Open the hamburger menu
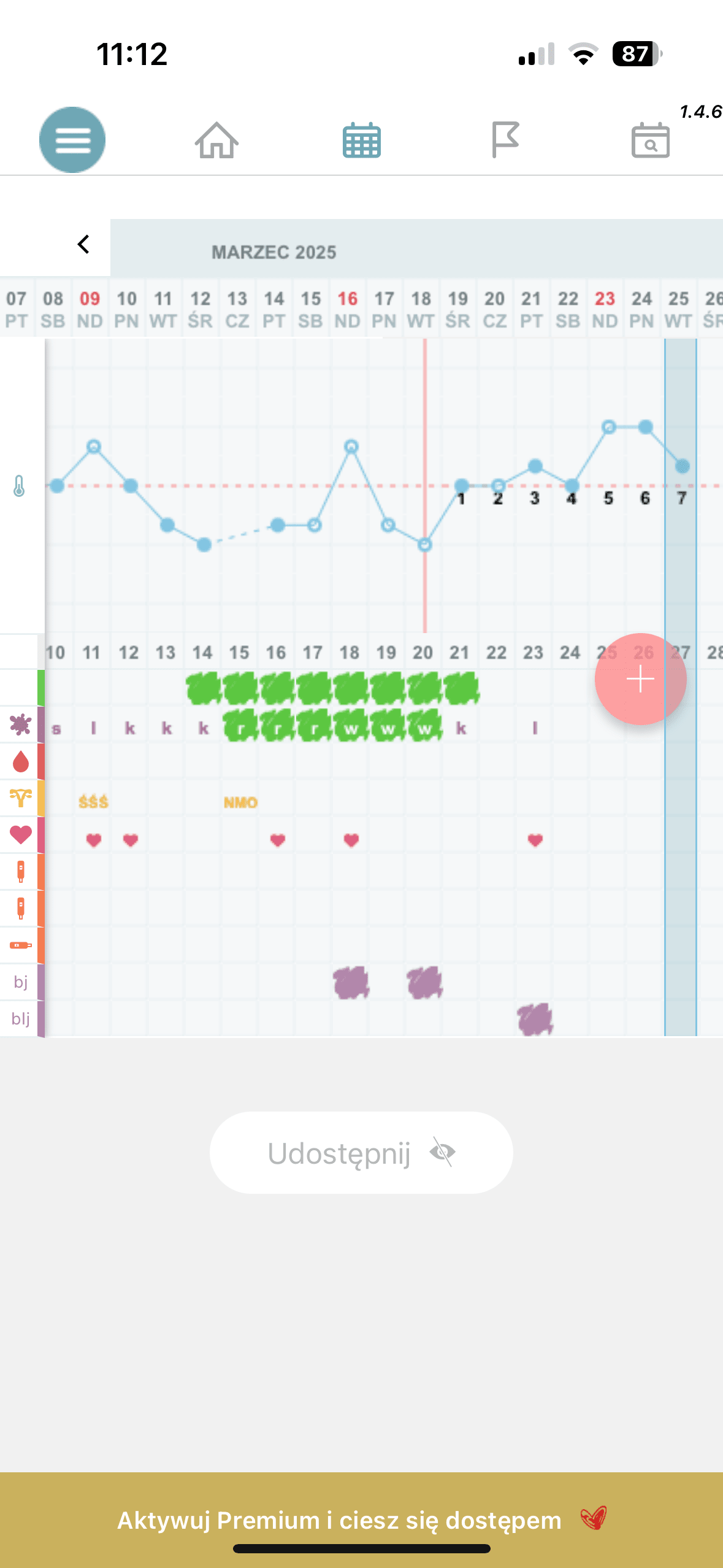The image size is (723, 1568). tap(72, 140)
